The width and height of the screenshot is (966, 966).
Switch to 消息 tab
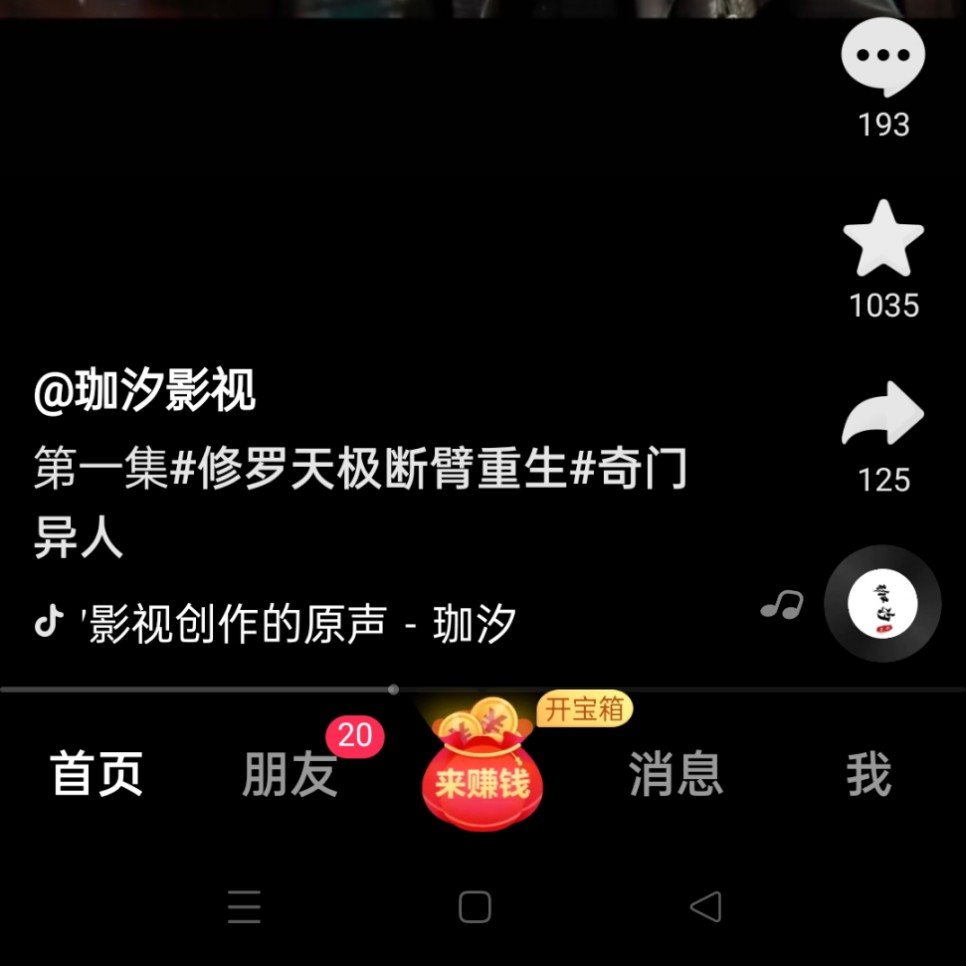675,775
